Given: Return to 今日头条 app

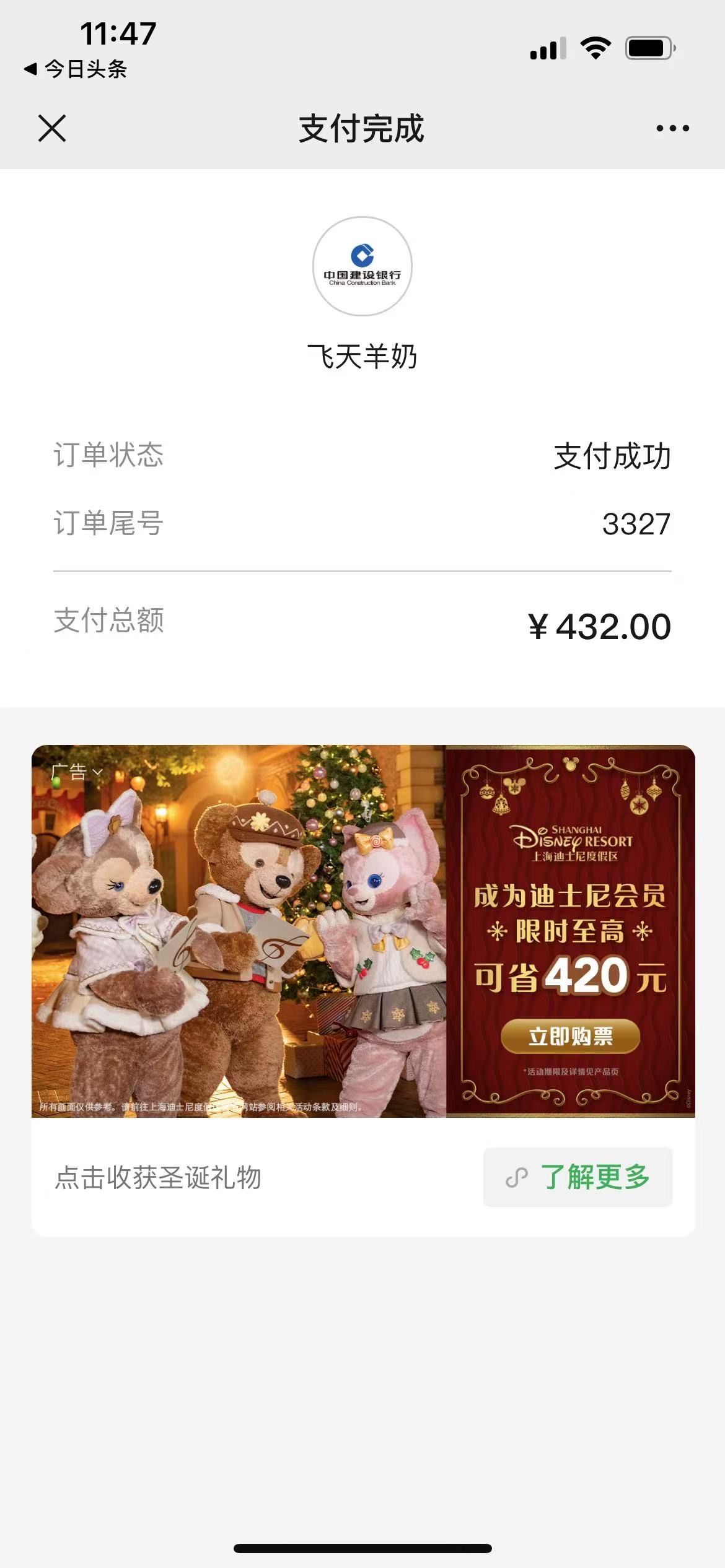Looking at the screenshot, I should click(76, 69).
